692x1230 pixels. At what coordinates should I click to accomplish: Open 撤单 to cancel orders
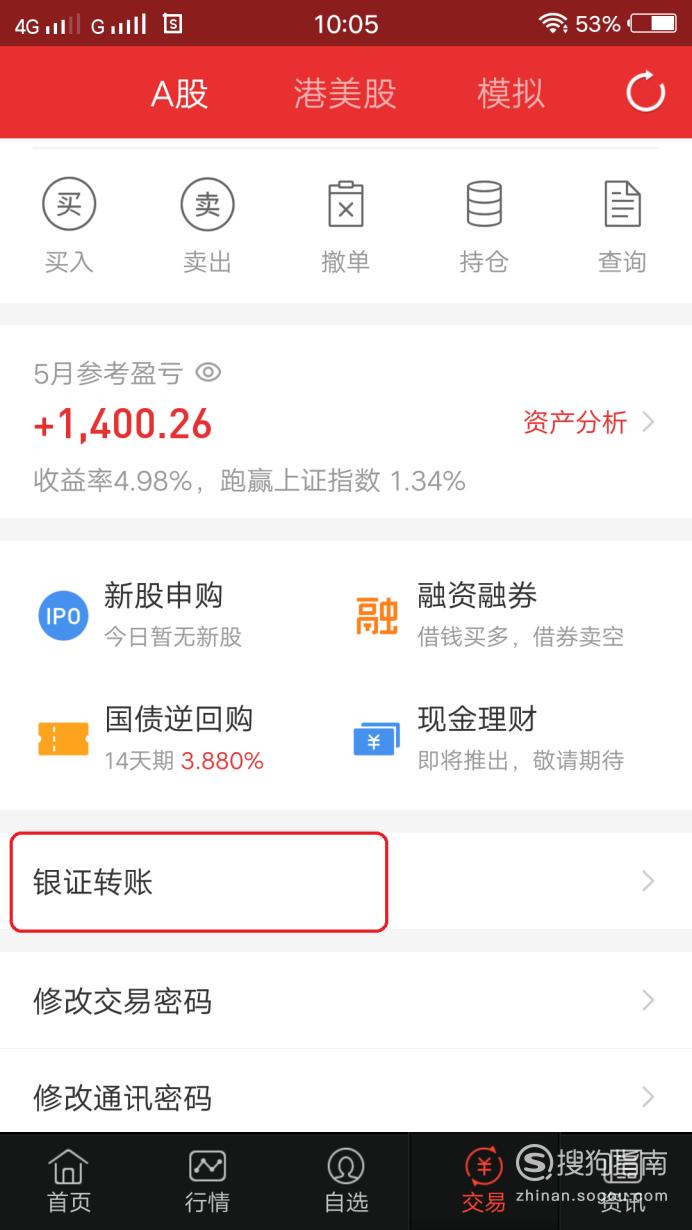click(346, 226)
